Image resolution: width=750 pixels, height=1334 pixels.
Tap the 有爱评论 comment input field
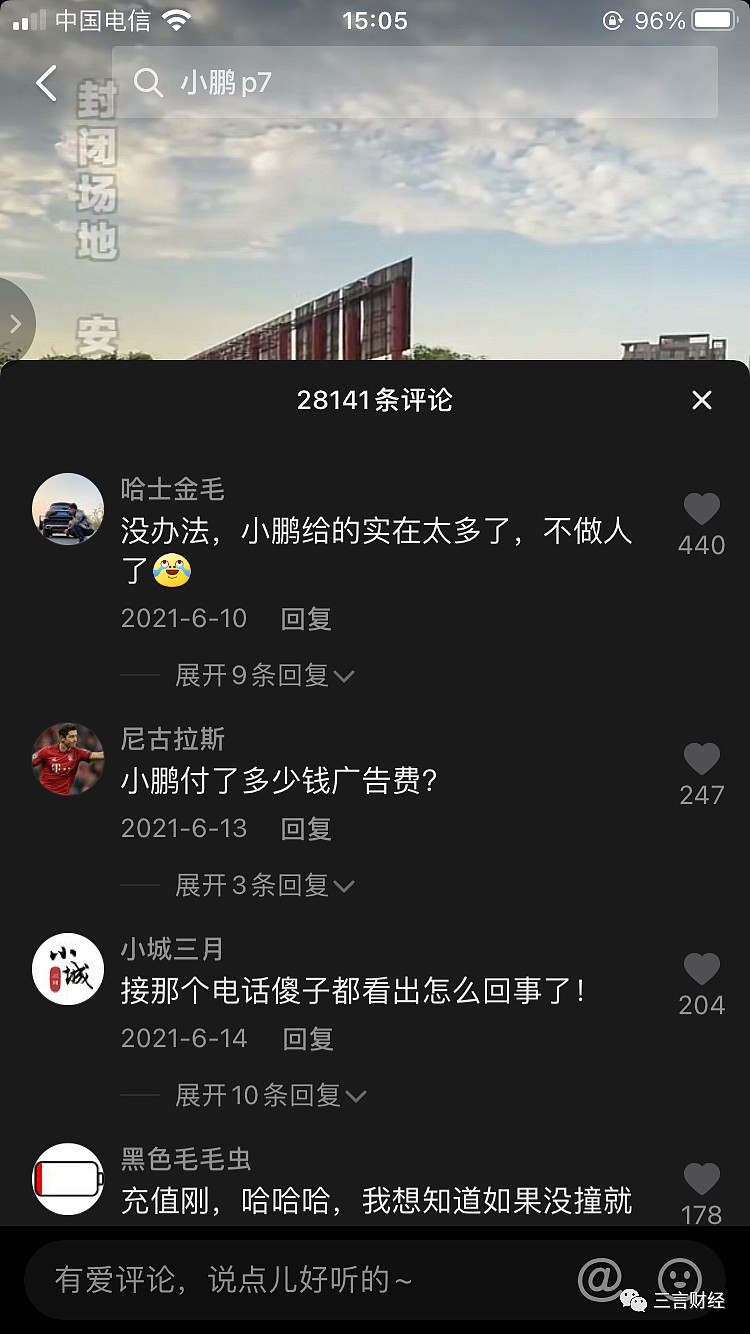pyautogui.click(x=300, y=1280)
